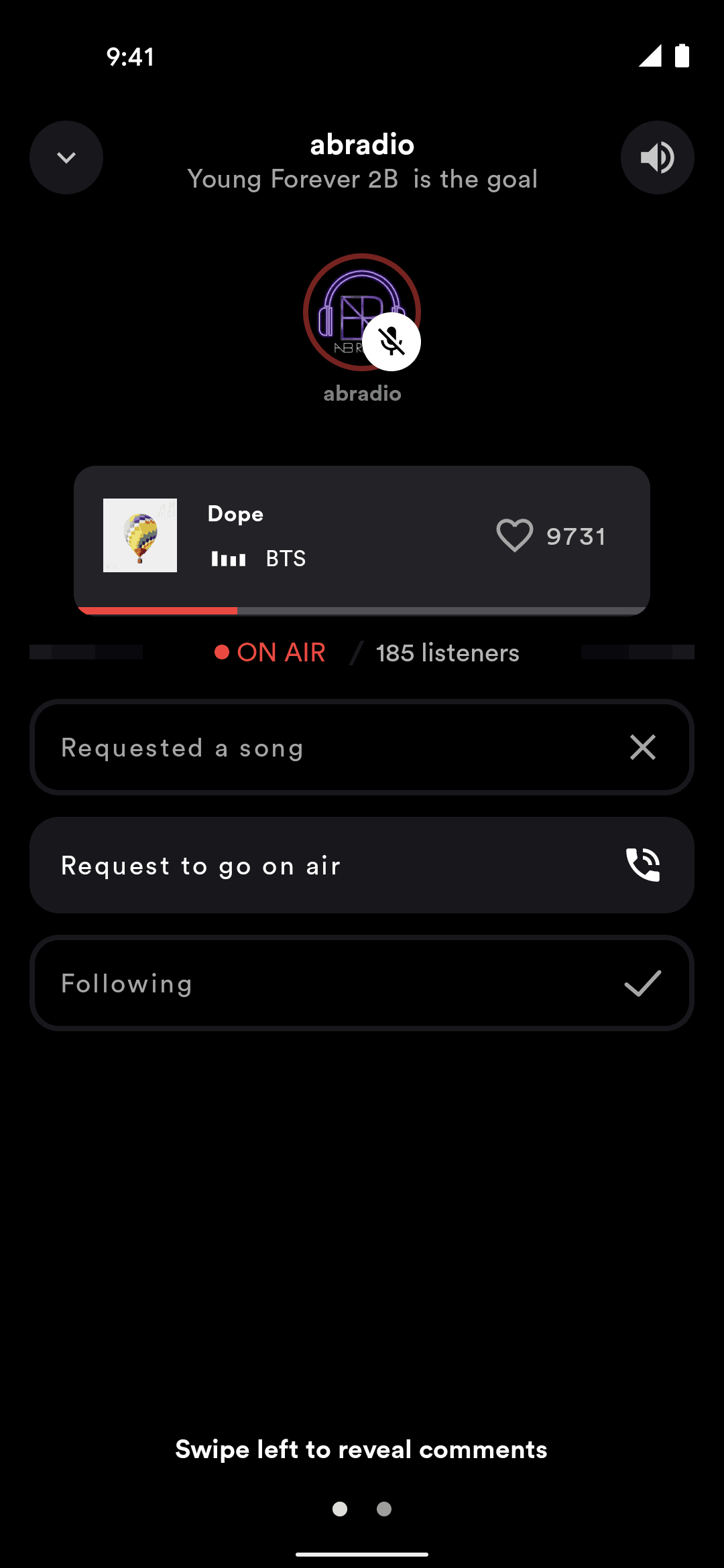The height and width of the screenshot is (1568, 724).
Task: Open the Dope album art
Action: tap(140, 535)
